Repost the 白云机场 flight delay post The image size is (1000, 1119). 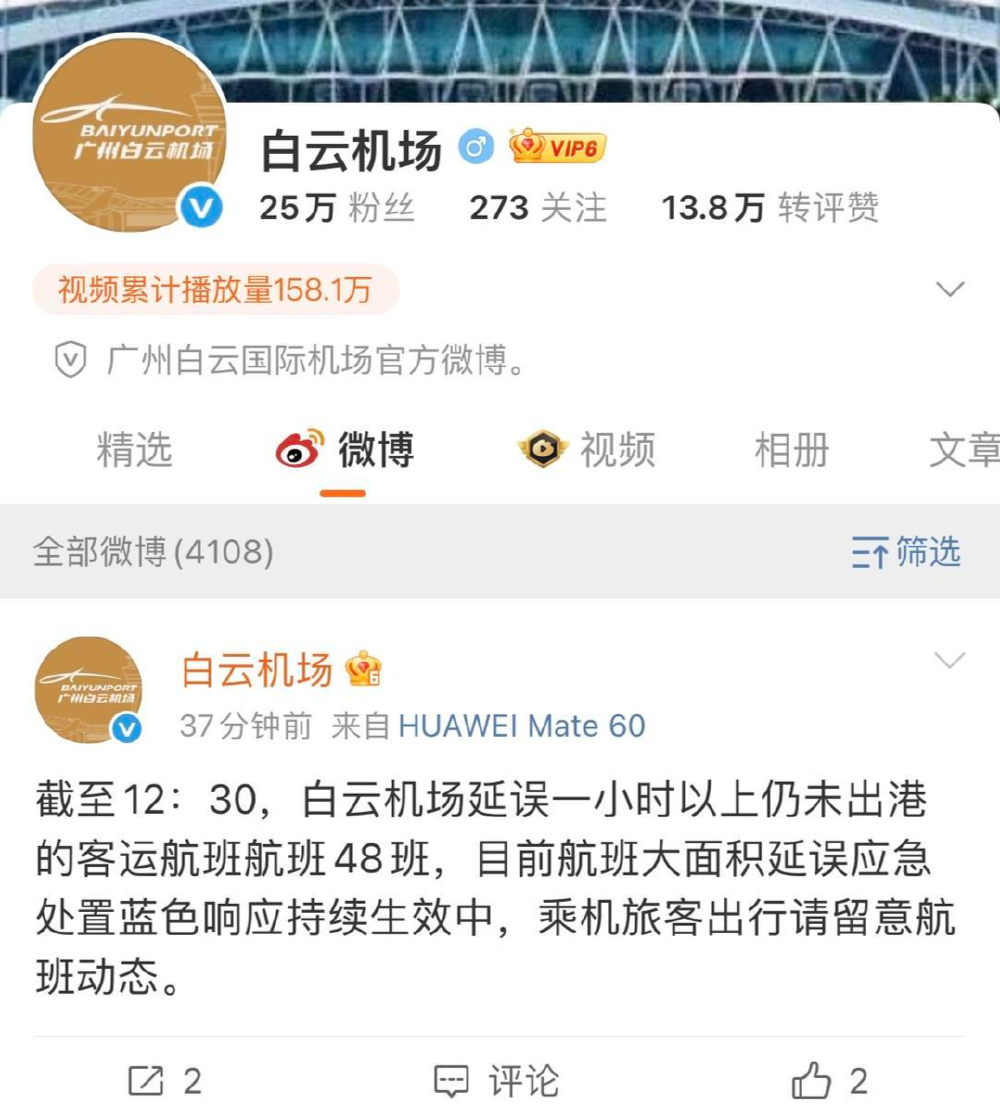[166, 1081]
